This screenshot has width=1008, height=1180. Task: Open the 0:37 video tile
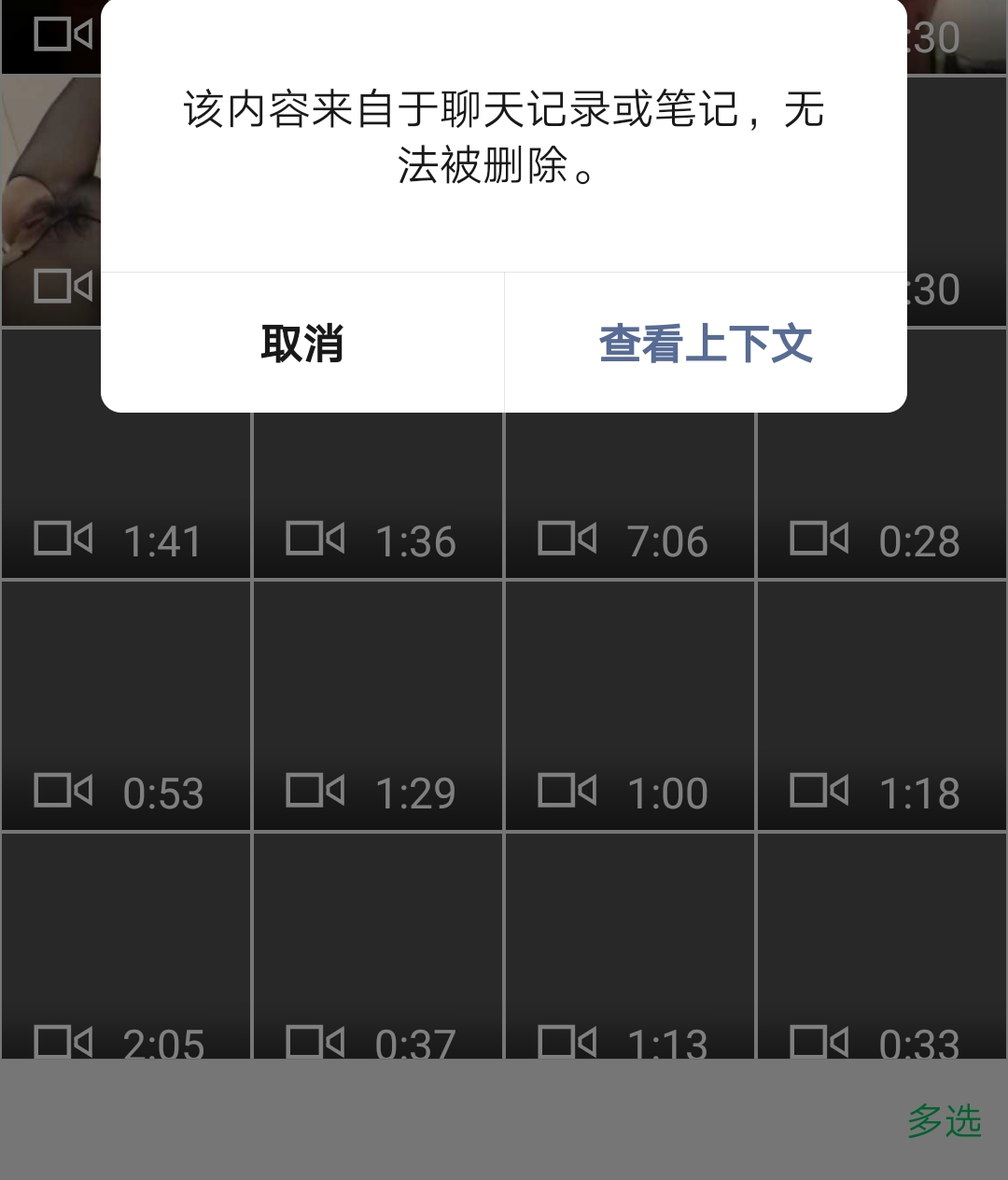(x=378, y=945)
